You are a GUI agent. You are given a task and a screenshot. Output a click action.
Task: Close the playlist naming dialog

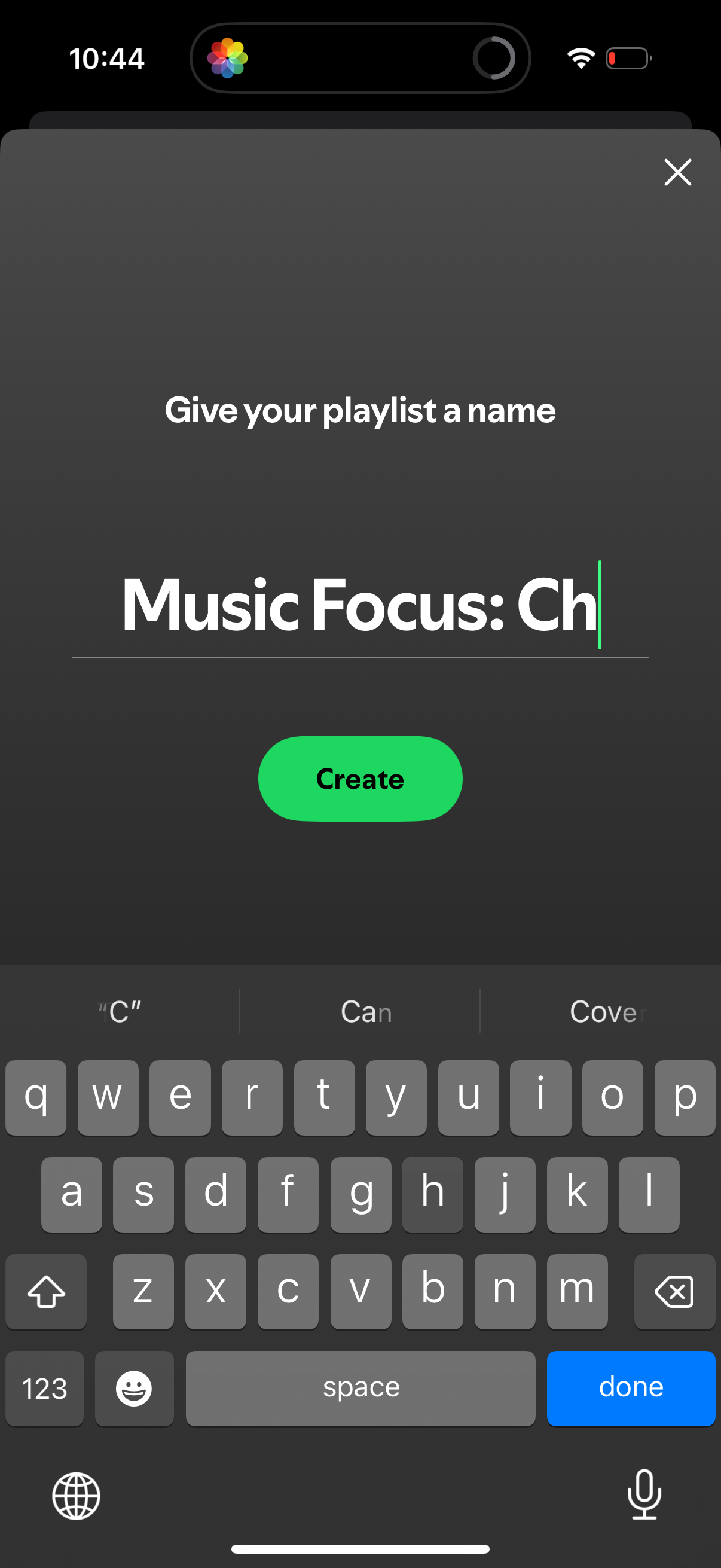click(x=677, y=172)
